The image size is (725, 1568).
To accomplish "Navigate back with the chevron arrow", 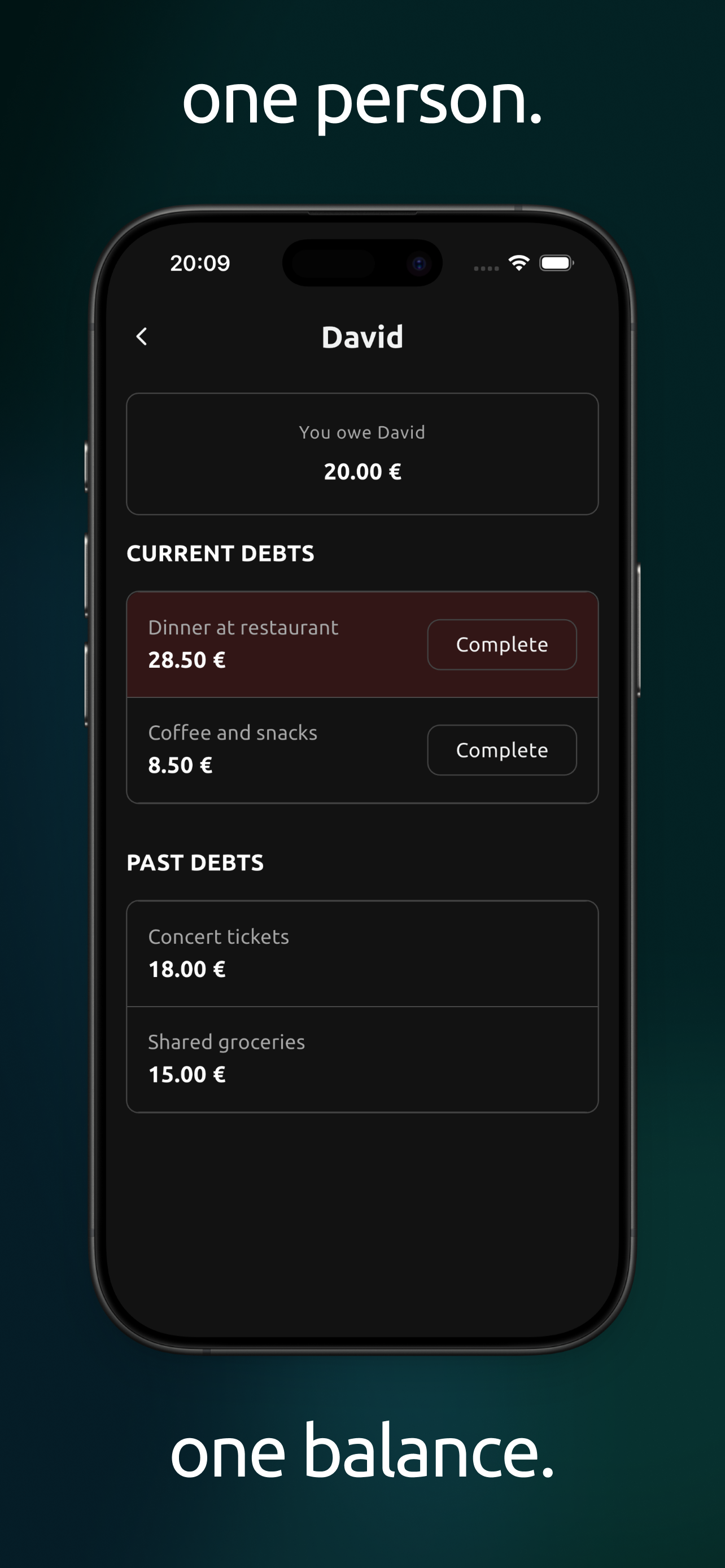I will pos(143,336).
